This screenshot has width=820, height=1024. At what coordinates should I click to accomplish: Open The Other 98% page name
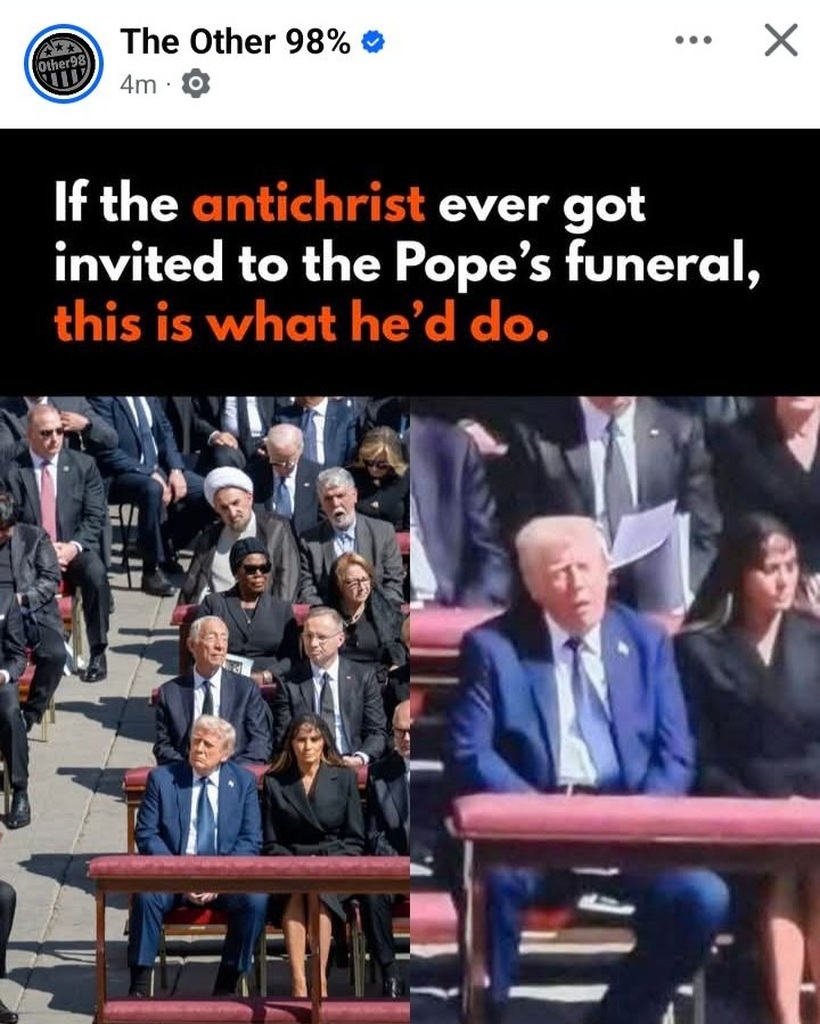click(236, 41)
